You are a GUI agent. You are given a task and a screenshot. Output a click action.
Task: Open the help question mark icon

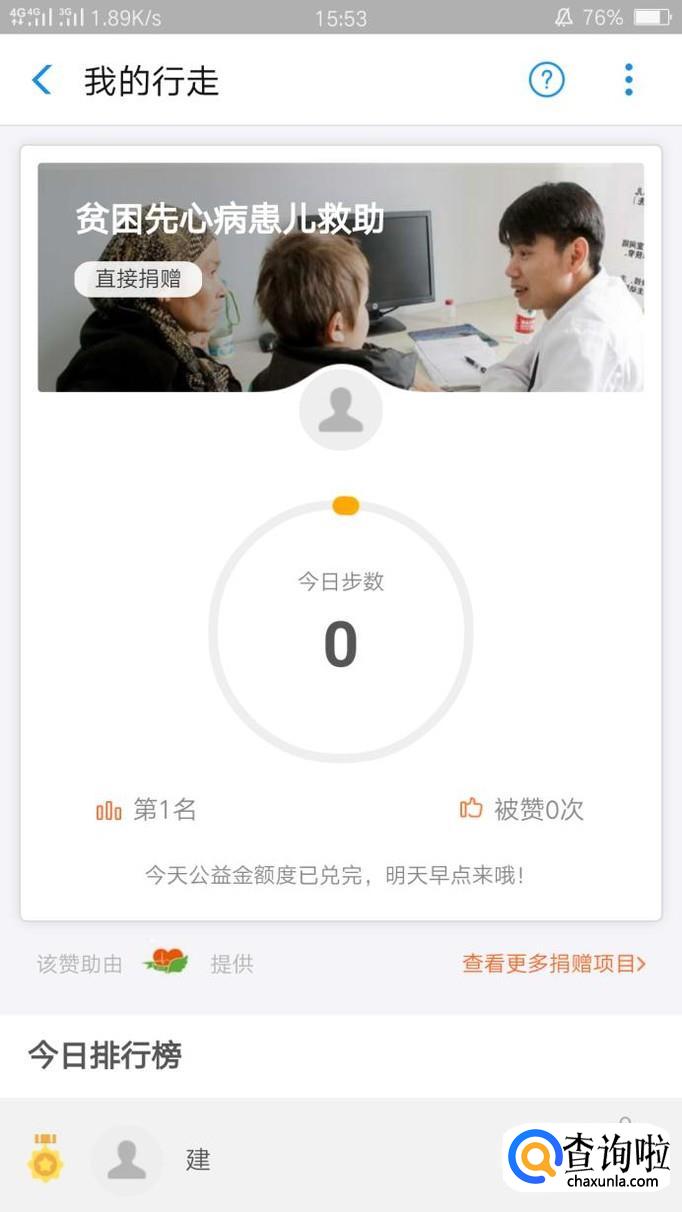tap(546, 80)
